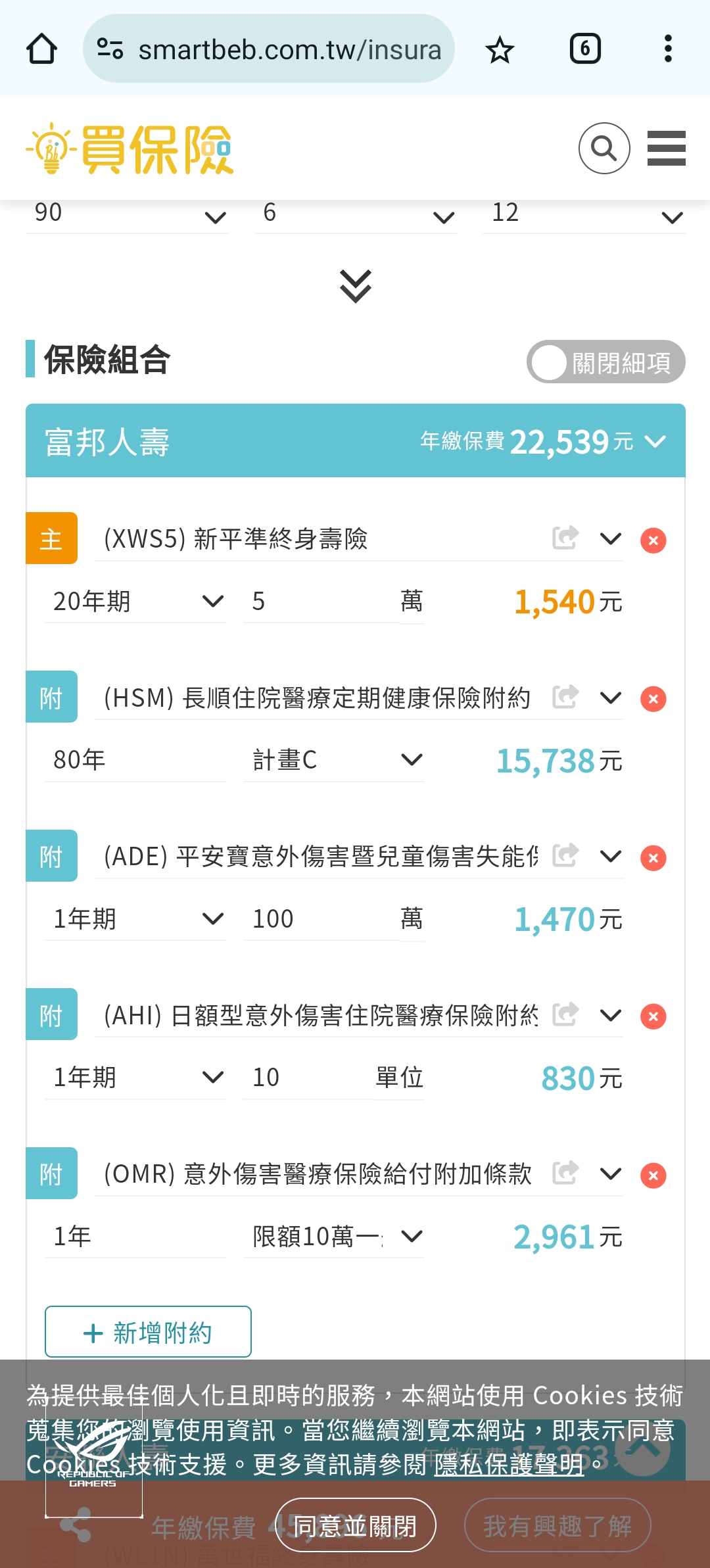This screenshot has height=1568, width=710.
Task: Toggle the 關閉細項 switch
Action: 605,362
